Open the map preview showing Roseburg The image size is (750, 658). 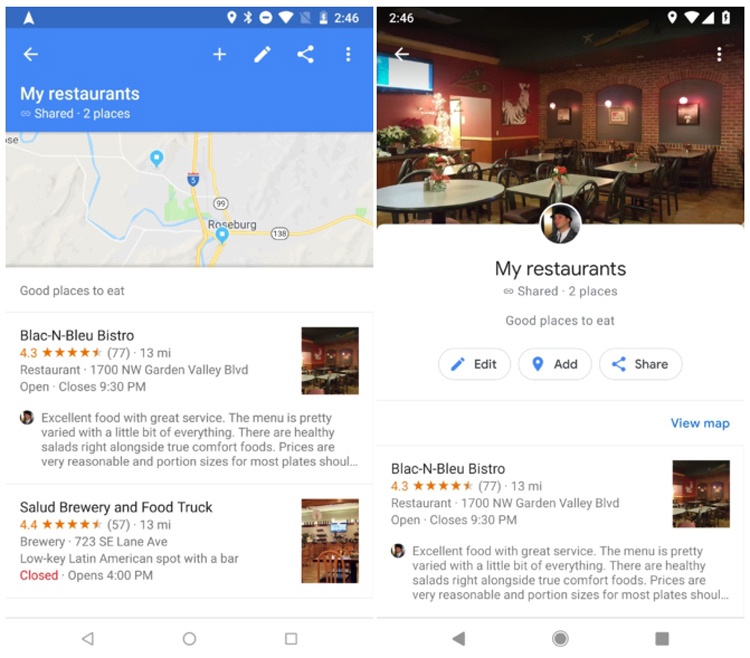[189, 200]
